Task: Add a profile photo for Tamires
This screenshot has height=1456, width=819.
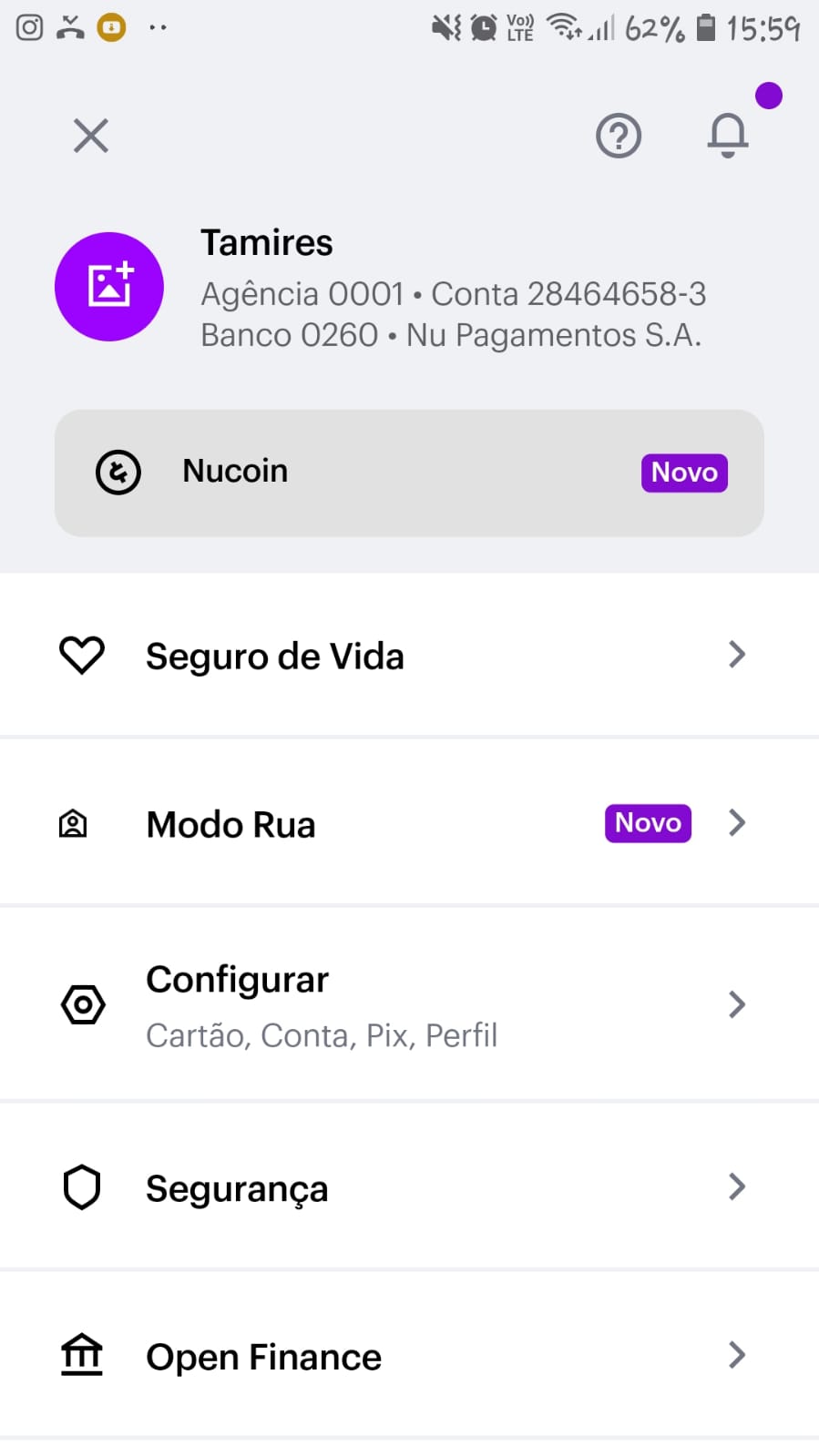Action: [x=109, y=287]
